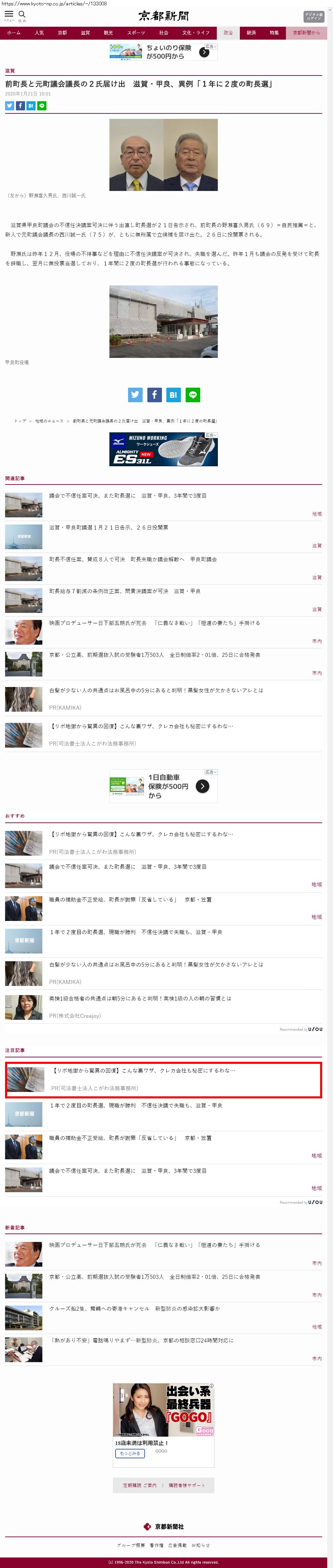Go to the 経済 tab

pyautogui.click(x=251, y=33)
